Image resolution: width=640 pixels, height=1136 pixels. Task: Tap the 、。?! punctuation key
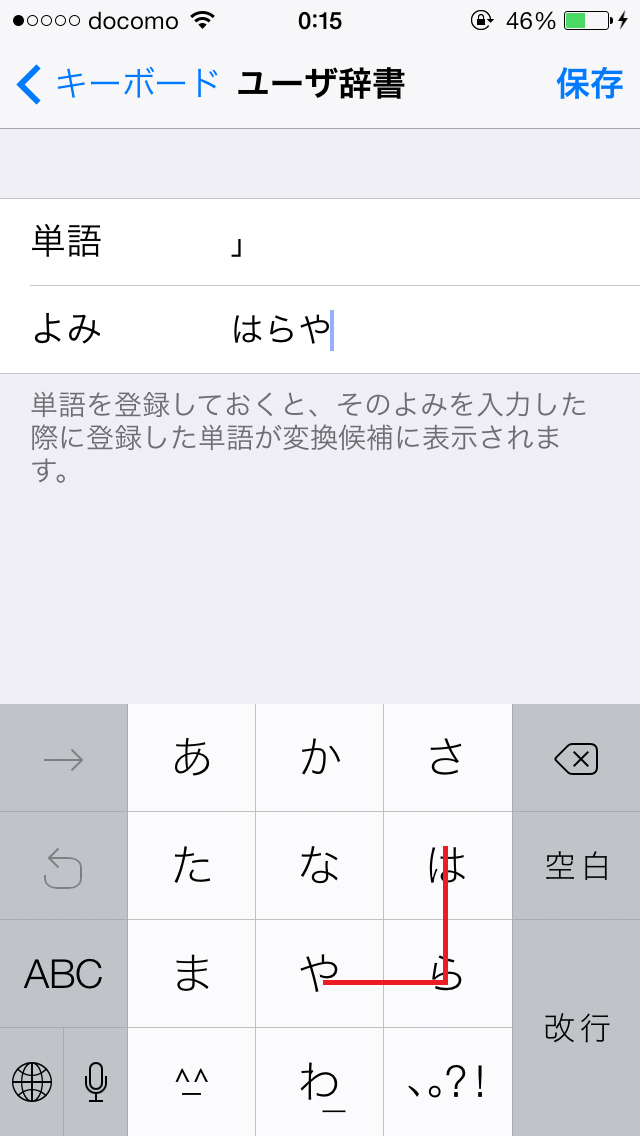click(447, 1081)
